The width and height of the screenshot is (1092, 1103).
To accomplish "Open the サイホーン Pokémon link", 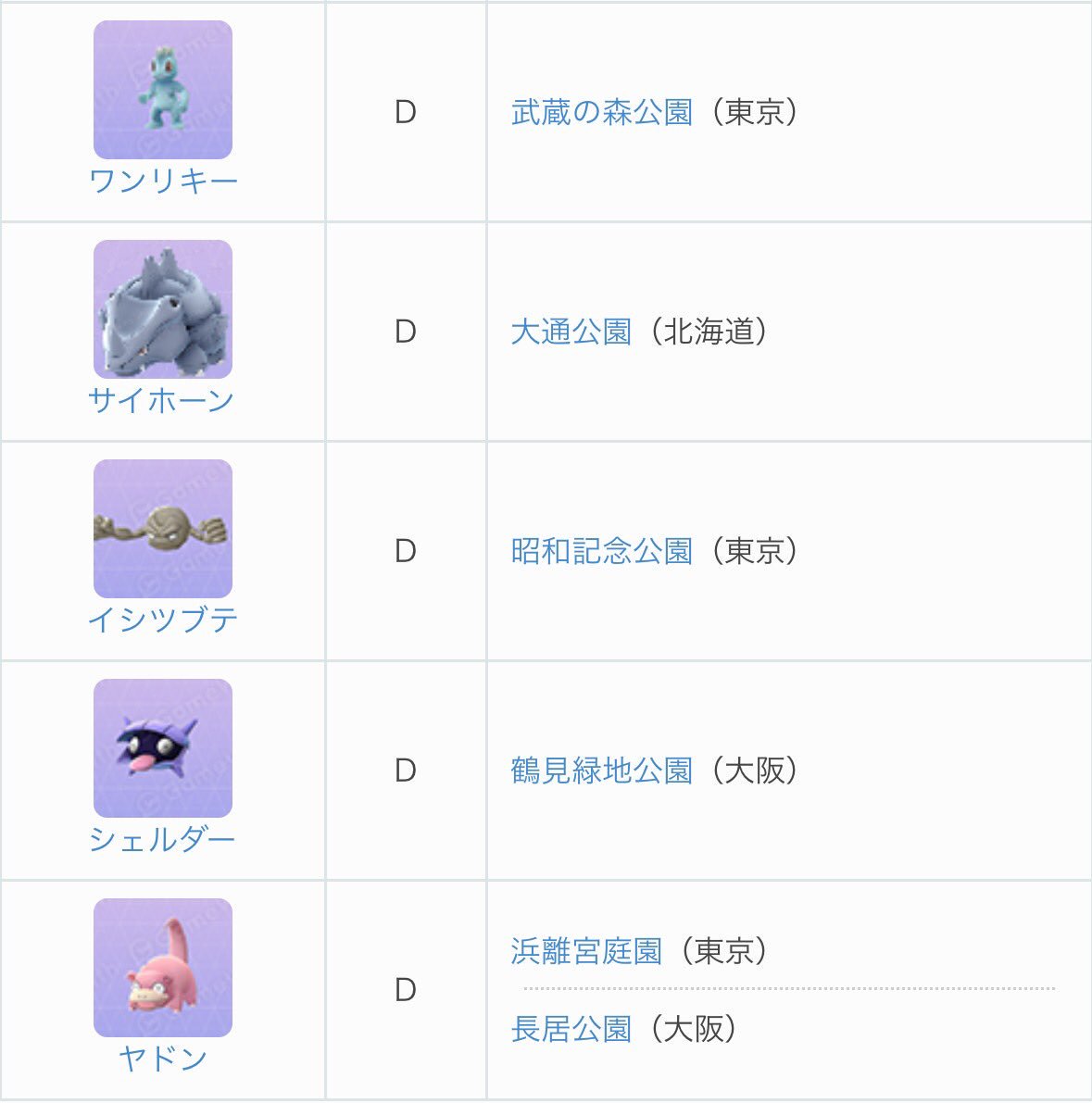I will click(162, 401).
